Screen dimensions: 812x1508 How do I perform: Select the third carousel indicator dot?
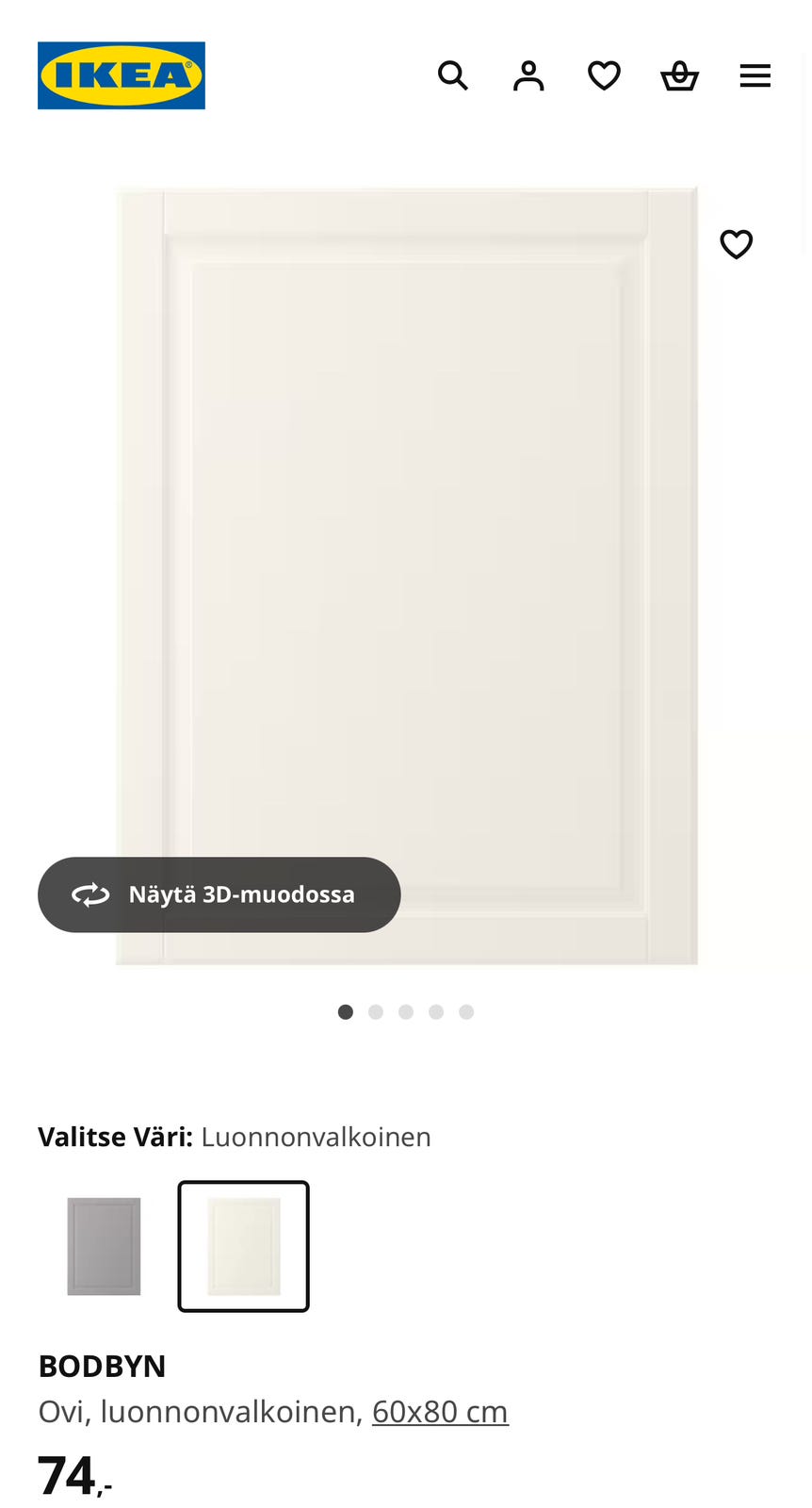405,1010
